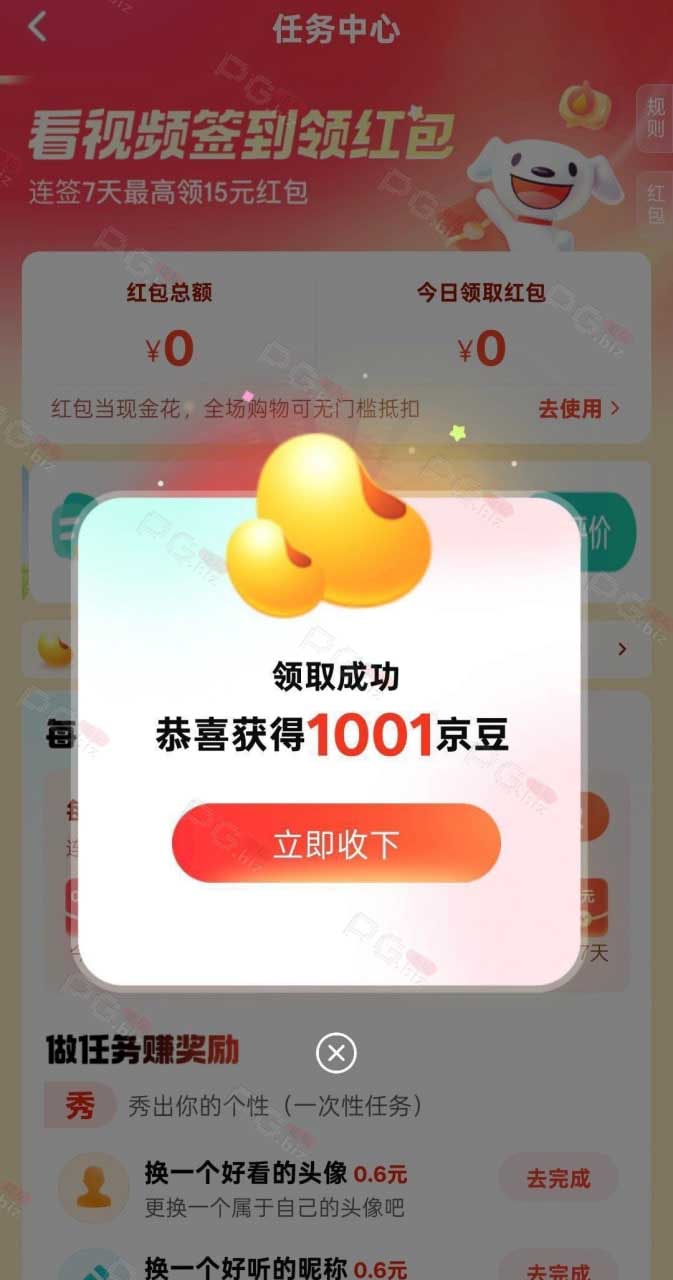Tap 立即收下 to collect the beans
This screenshot has height=1280, width=673.
336,843
